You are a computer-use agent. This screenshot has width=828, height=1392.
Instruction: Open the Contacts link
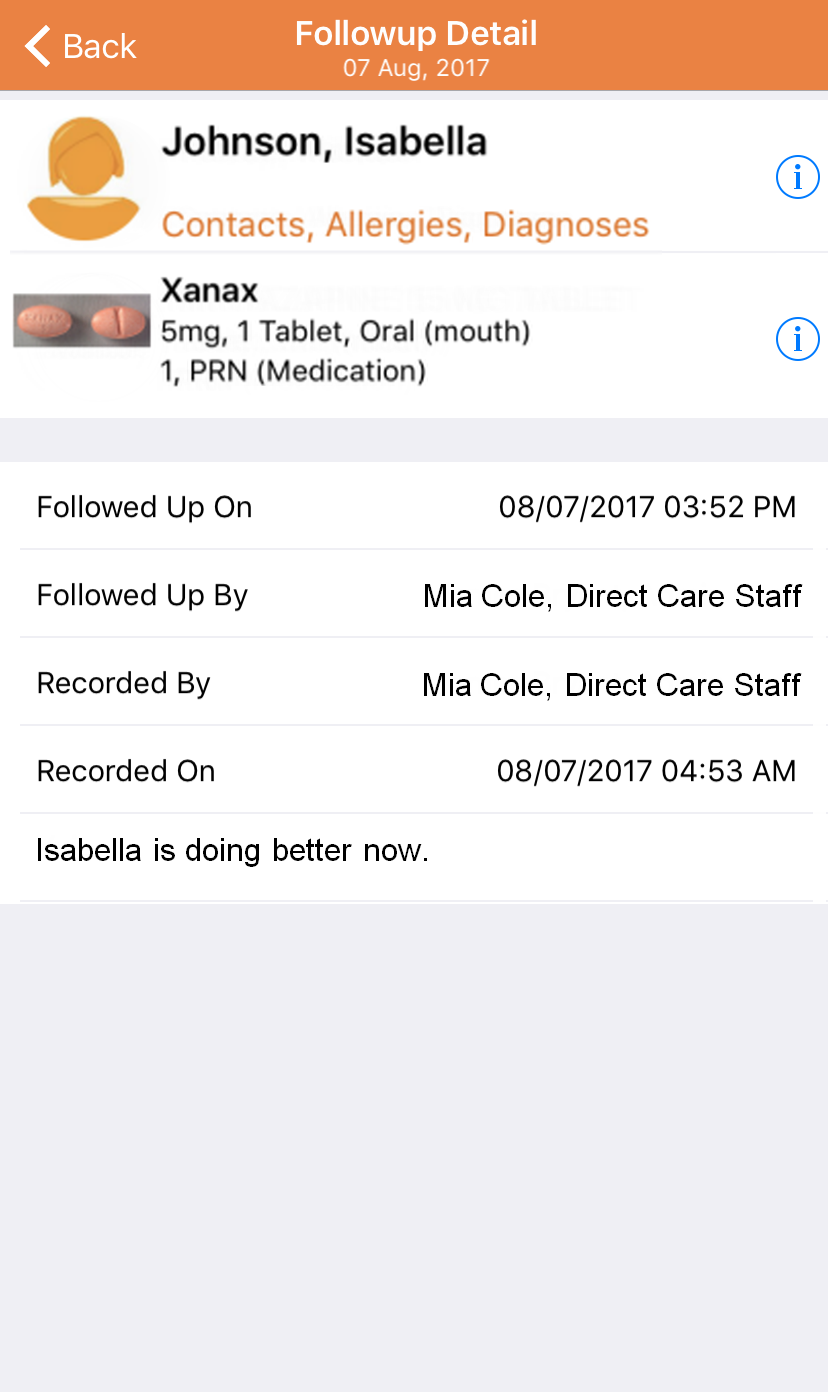click(232, 224)
